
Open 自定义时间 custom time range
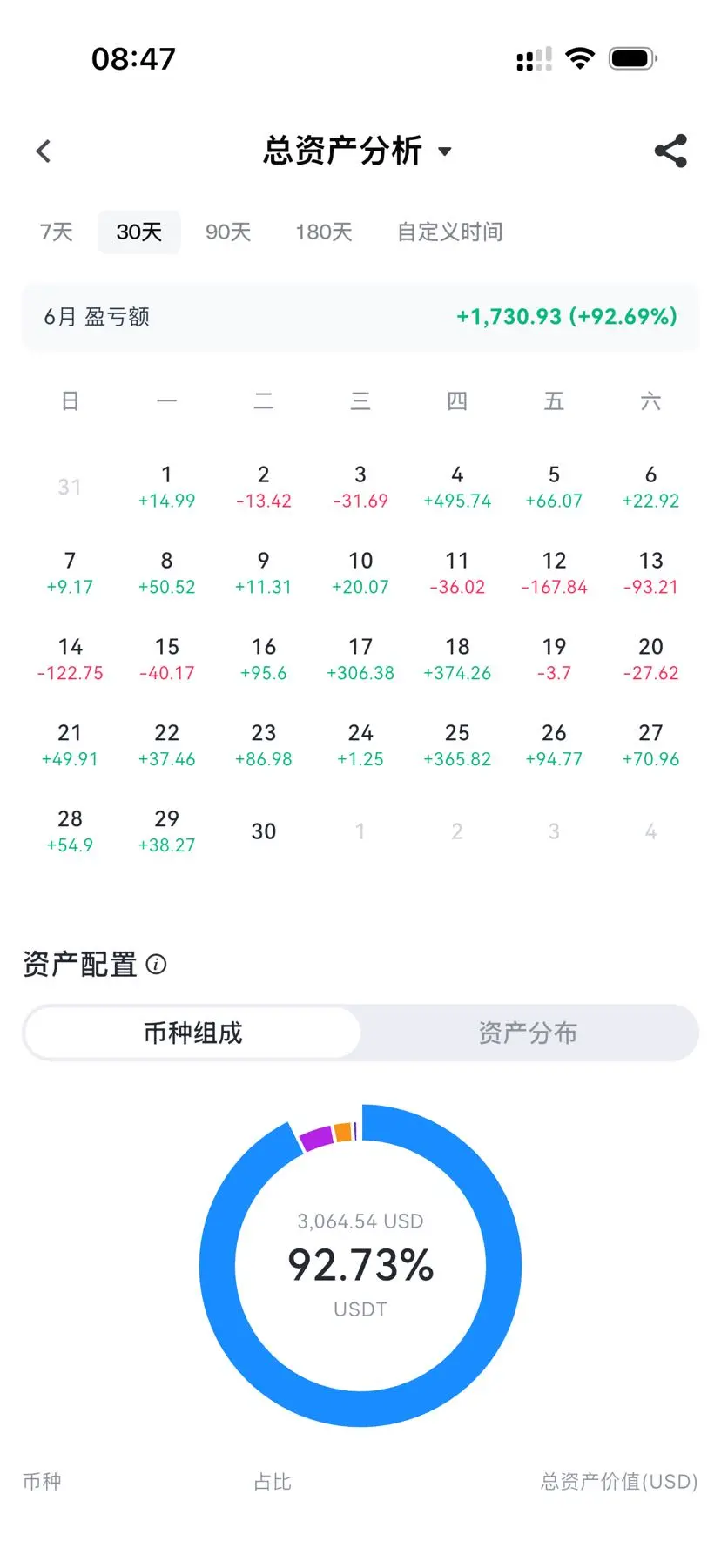coord(450,232)
